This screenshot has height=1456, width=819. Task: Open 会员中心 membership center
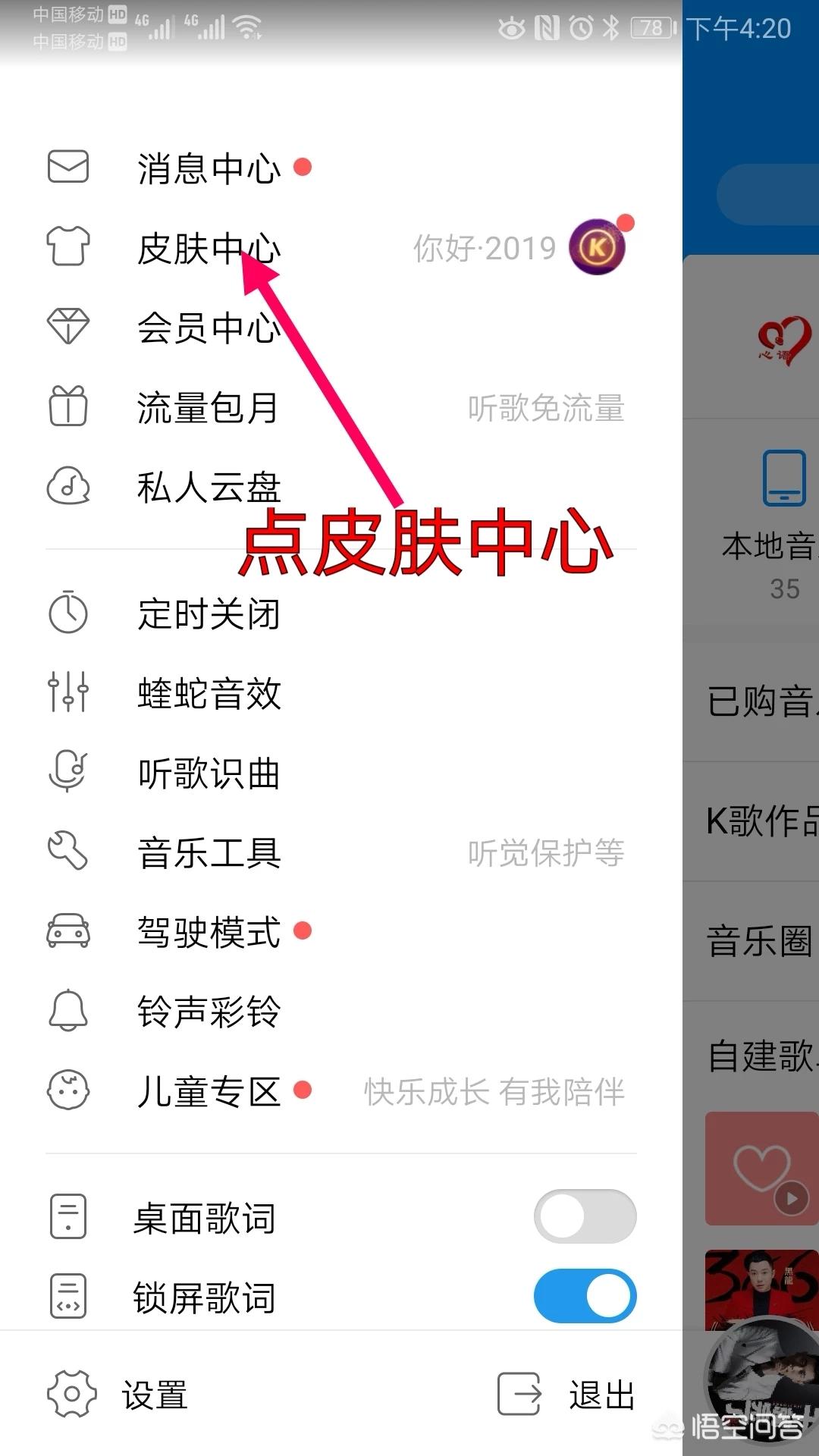coord(209,328)
